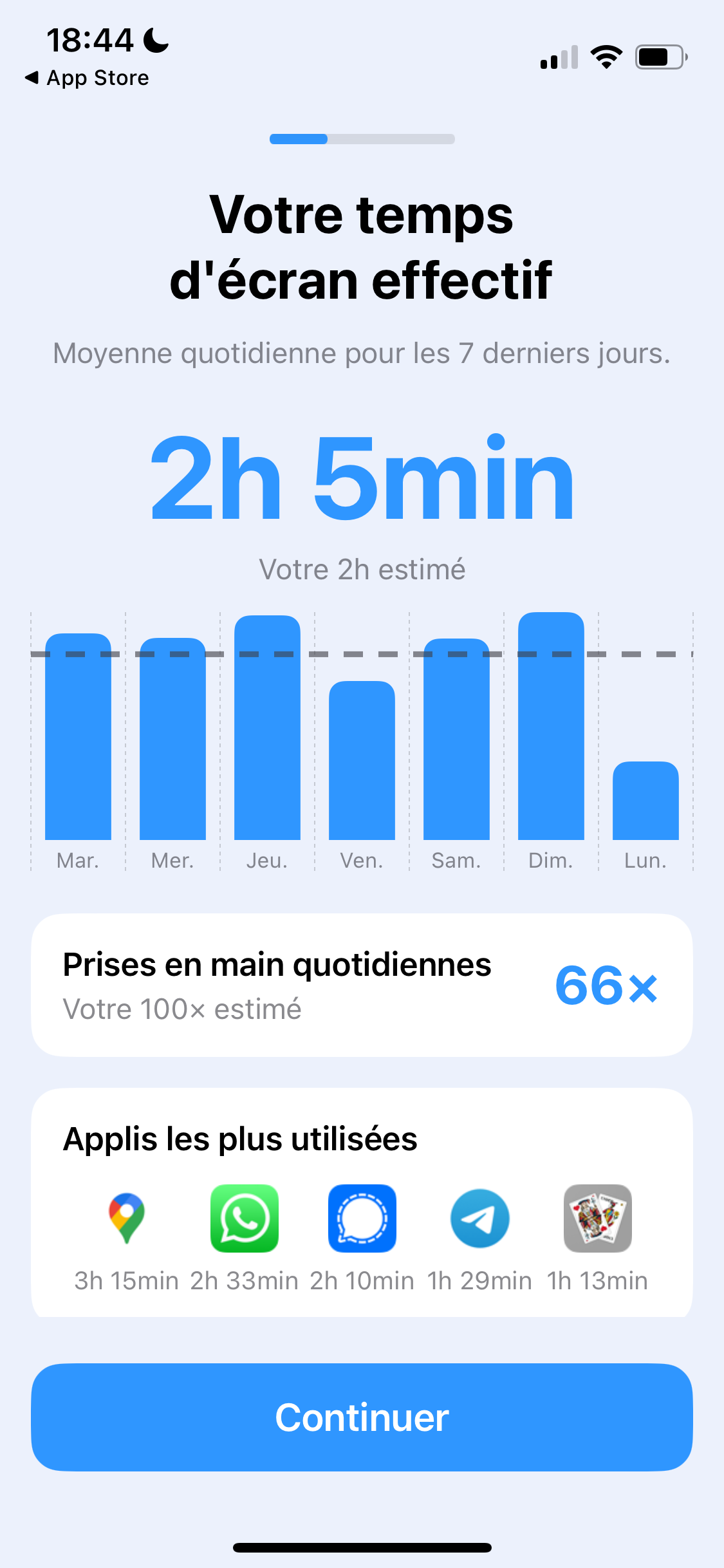Tap the onboarding progress bar
Image resolution: width=724 pixels, height=1568 pixels.
pos(362,138)
